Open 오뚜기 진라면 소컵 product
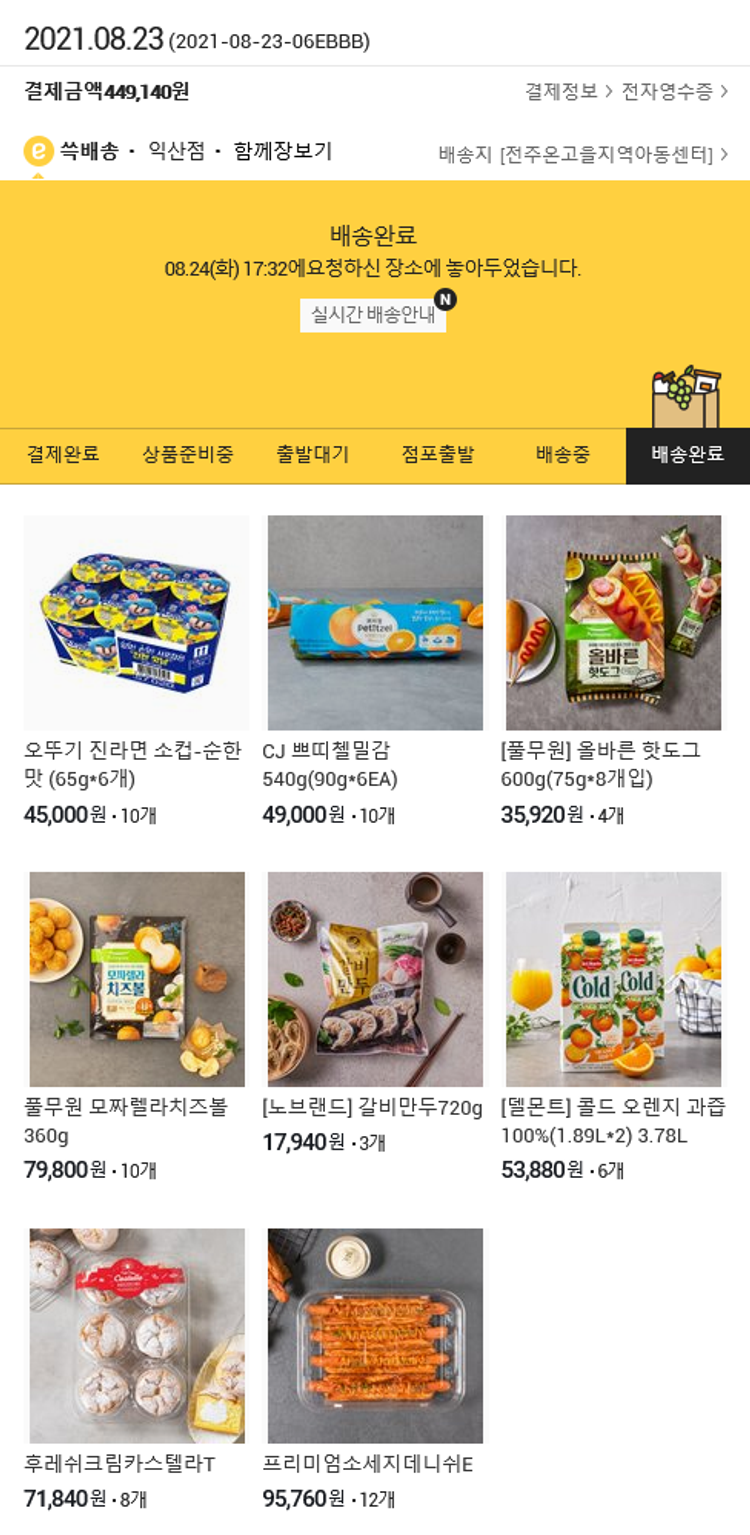This screenshot has height=1535, width=750. pyautogui.click(x=137, y=623)
